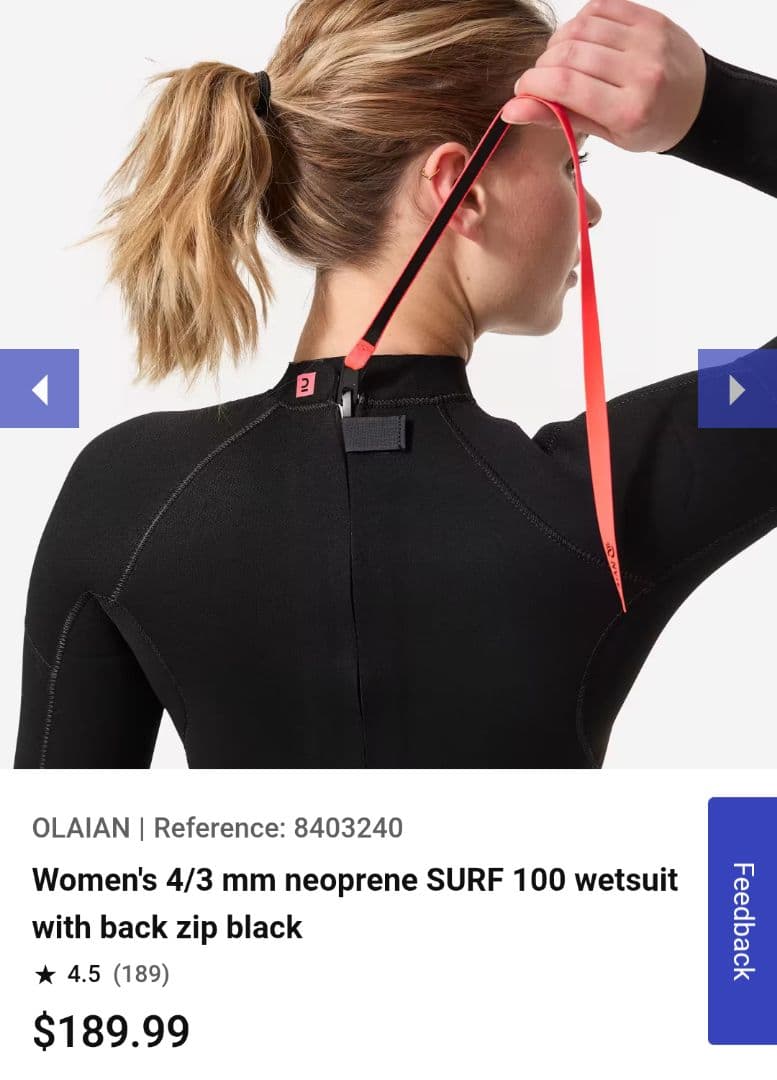This screenshot has height=1080, width=777.
Task: Open the Feedback side tab
Action: (x=741, y=920)
